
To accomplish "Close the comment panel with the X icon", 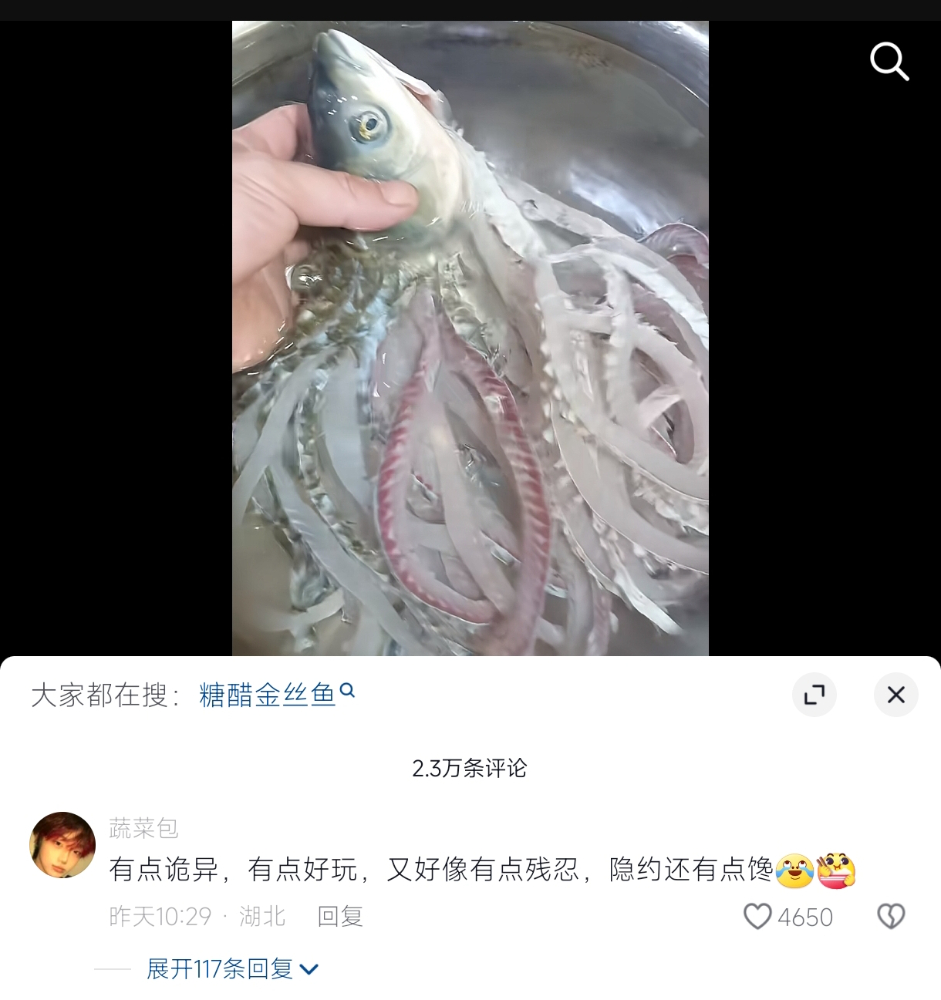I will [x=895, y=694].
